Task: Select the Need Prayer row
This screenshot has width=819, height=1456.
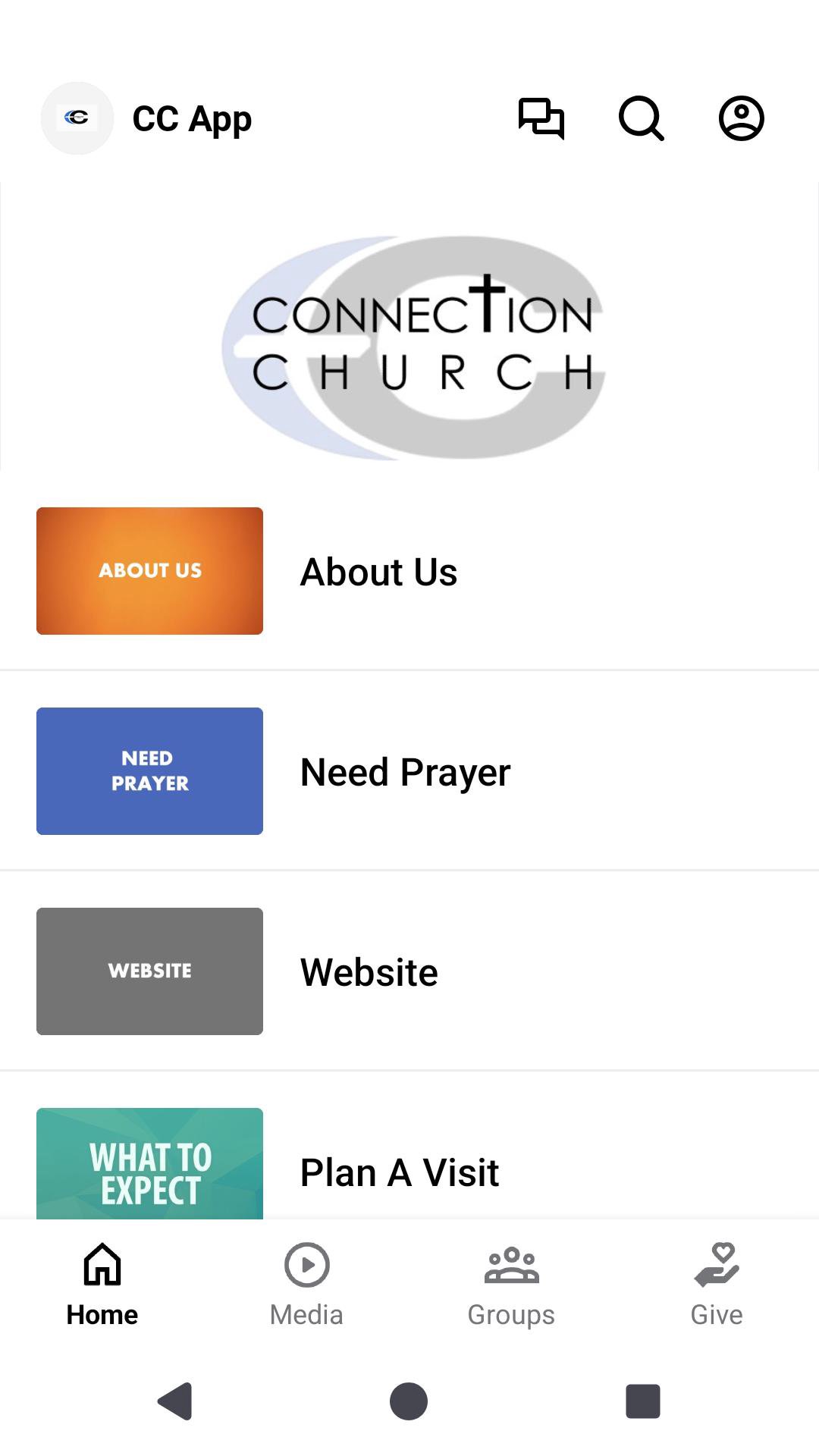Action: tap(409, 771)
